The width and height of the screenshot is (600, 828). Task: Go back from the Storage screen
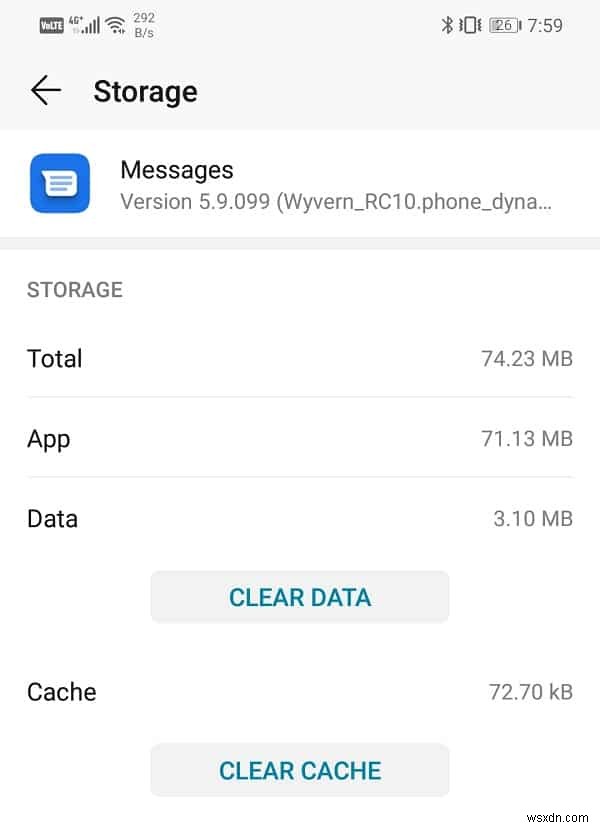tap(46, 91)
